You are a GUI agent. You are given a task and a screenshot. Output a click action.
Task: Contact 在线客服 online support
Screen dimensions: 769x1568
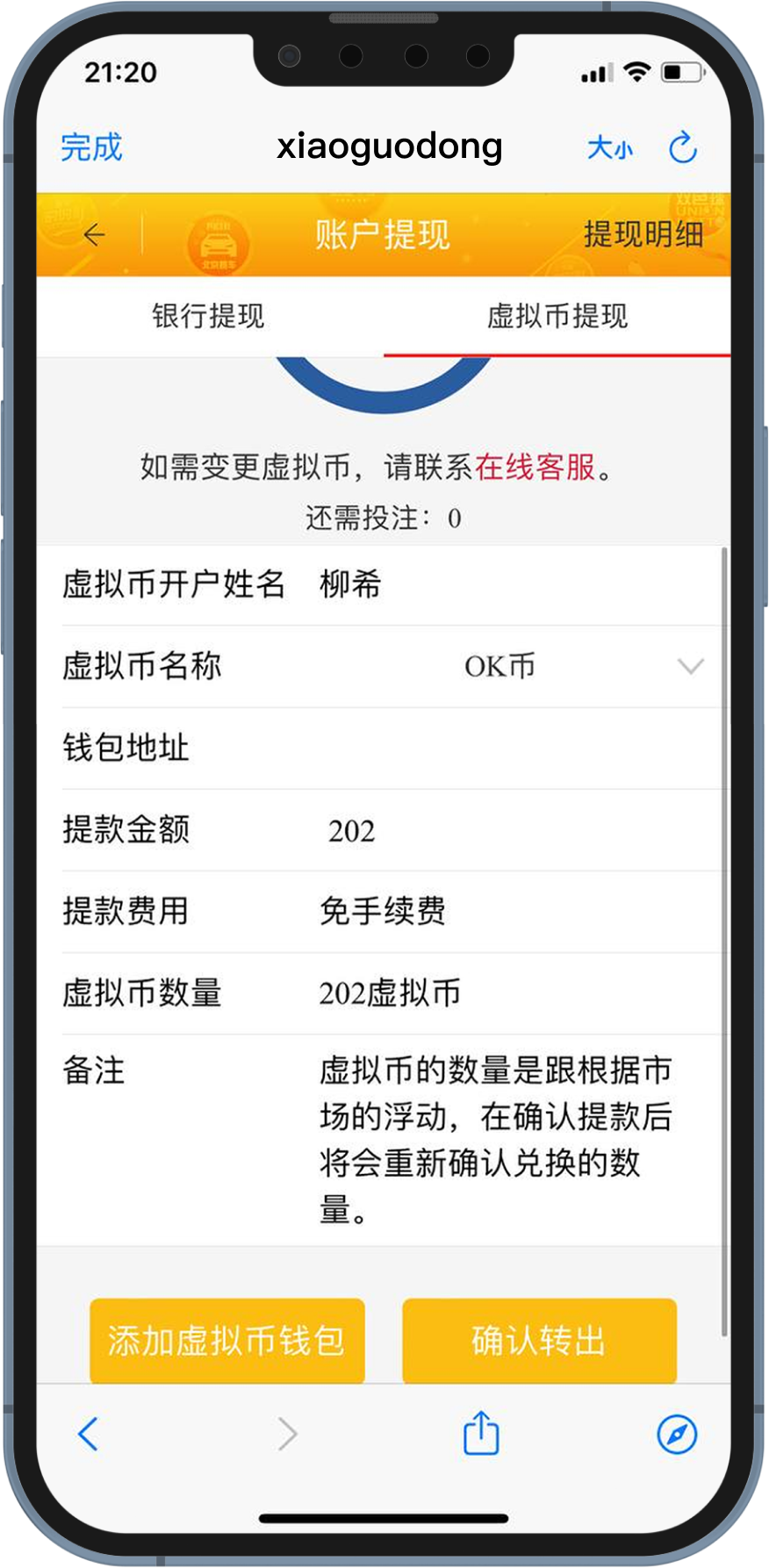click(535, 467)
